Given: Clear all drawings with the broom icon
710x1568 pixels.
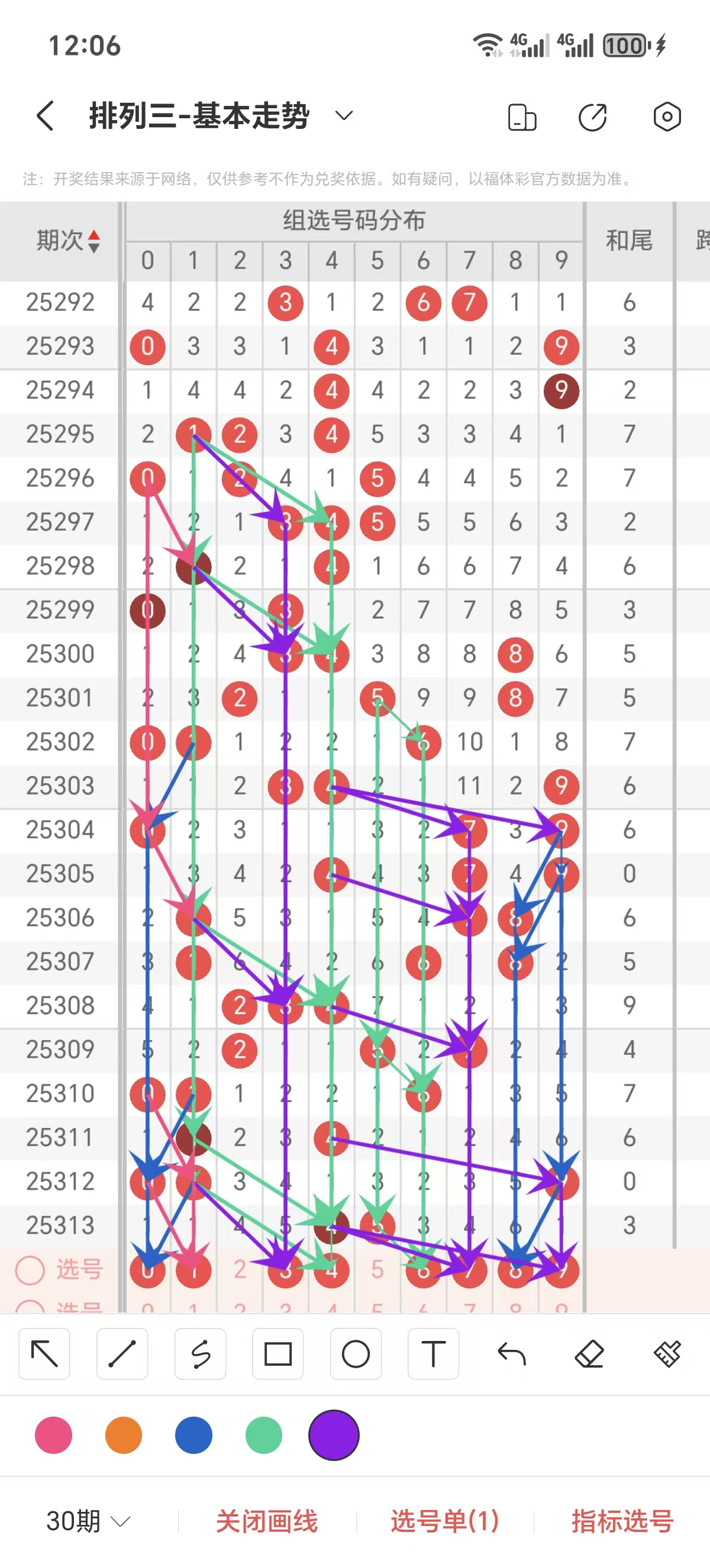Looking at the screenshot, I should click(x=667, y=1355).
